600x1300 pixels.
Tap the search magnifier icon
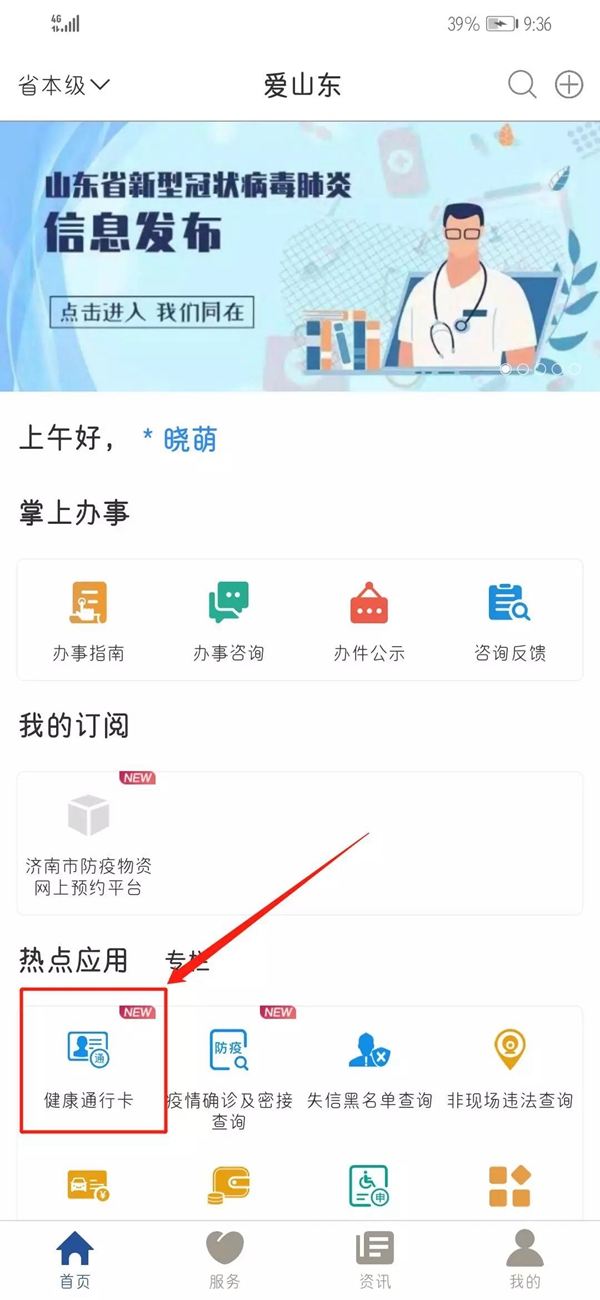click(x=522, y=85)
